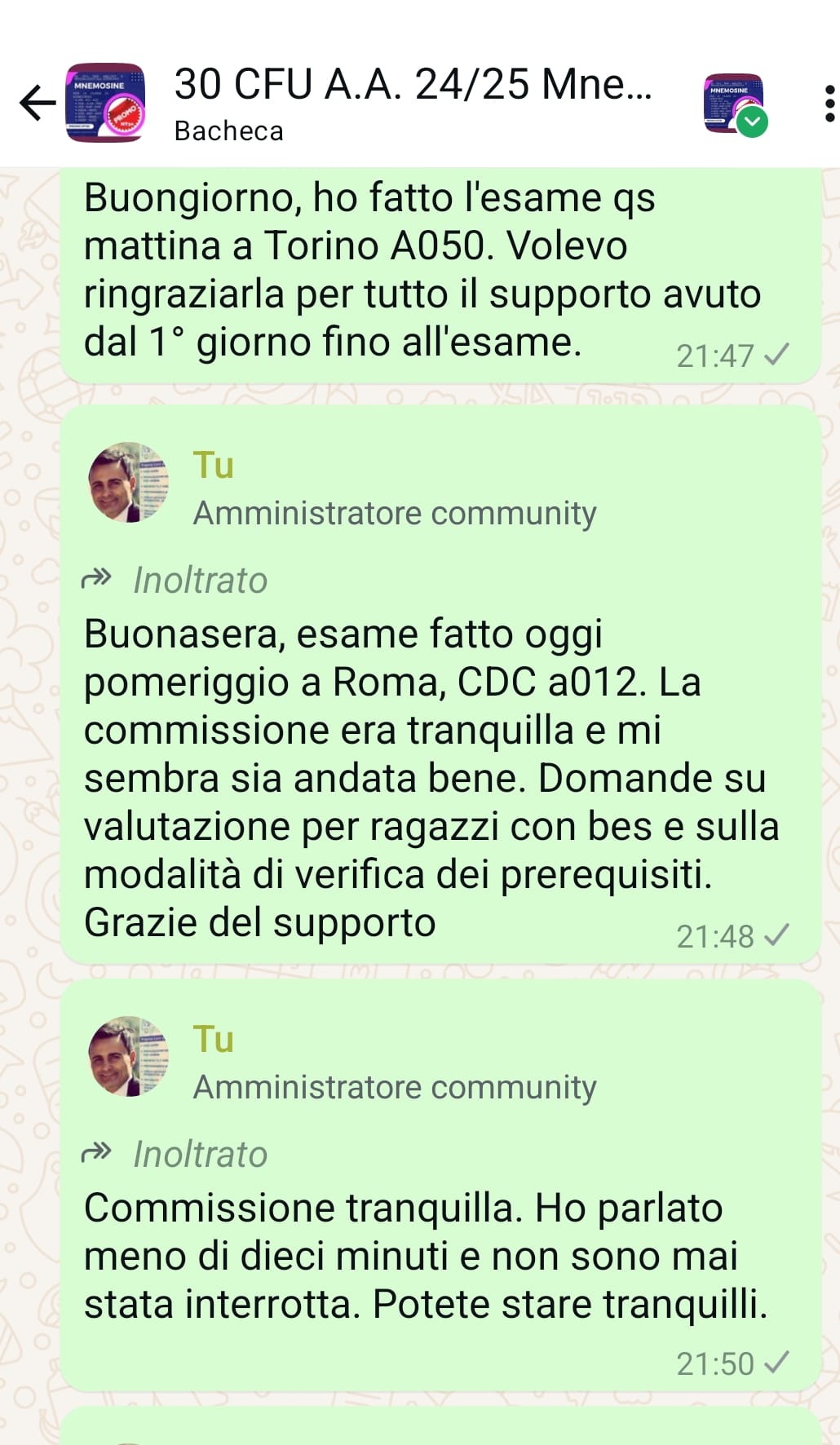
Task: Open the 30 CFU A.A. 24/25 group info
Action: click(413, 103)
